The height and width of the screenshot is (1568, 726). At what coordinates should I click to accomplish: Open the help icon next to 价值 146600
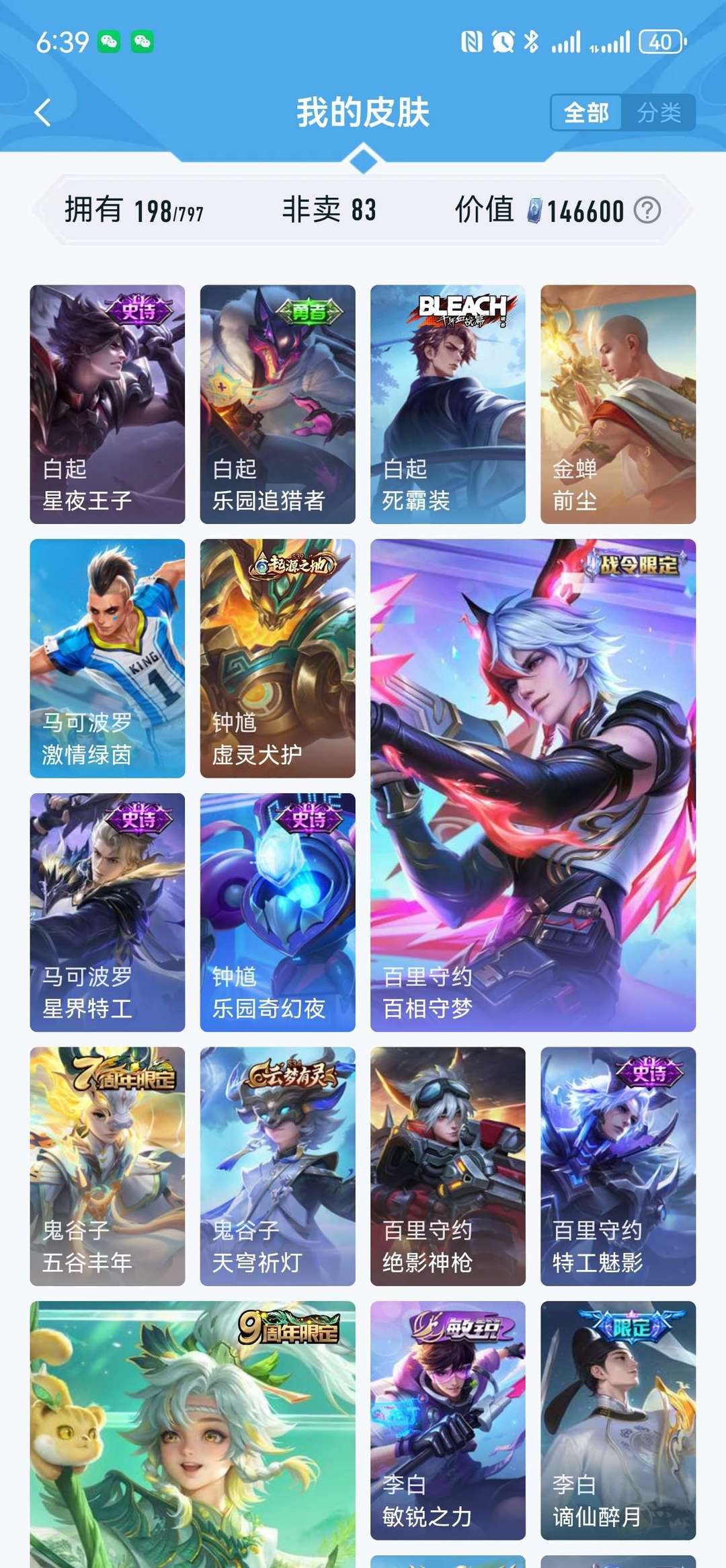[x=647, y=211]
